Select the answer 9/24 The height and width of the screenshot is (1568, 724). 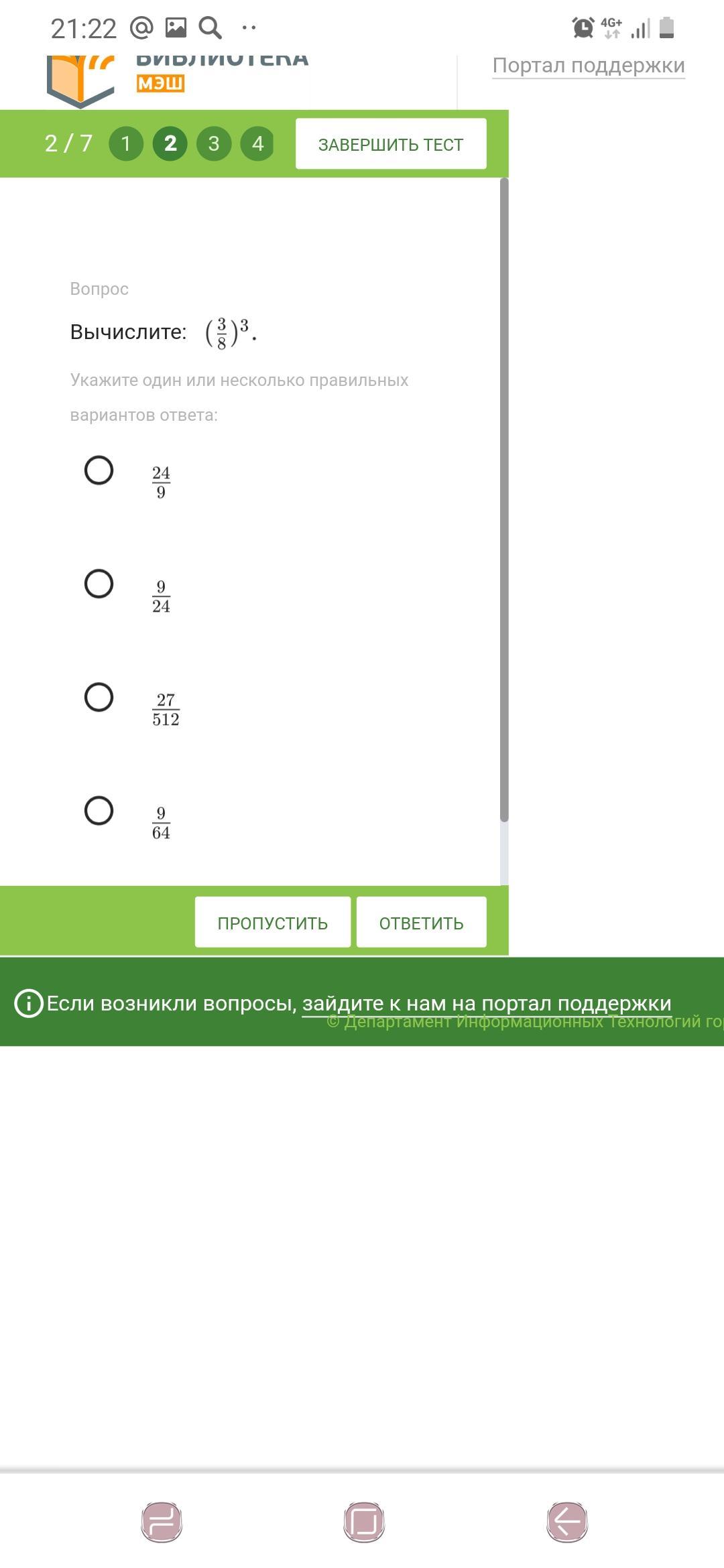tap(99, 584)
